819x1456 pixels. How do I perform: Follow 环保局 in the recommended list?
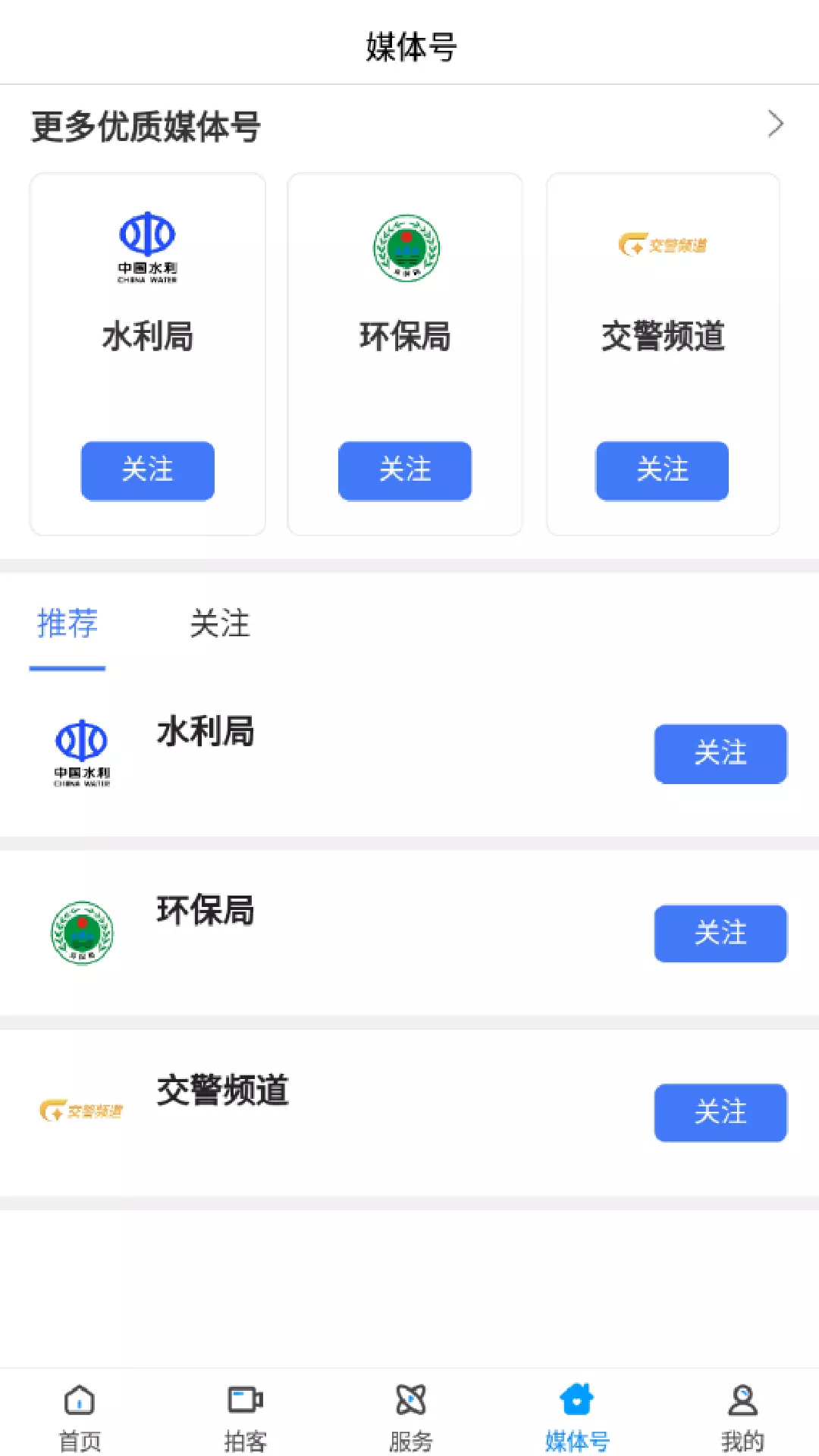tap(720, 933)
